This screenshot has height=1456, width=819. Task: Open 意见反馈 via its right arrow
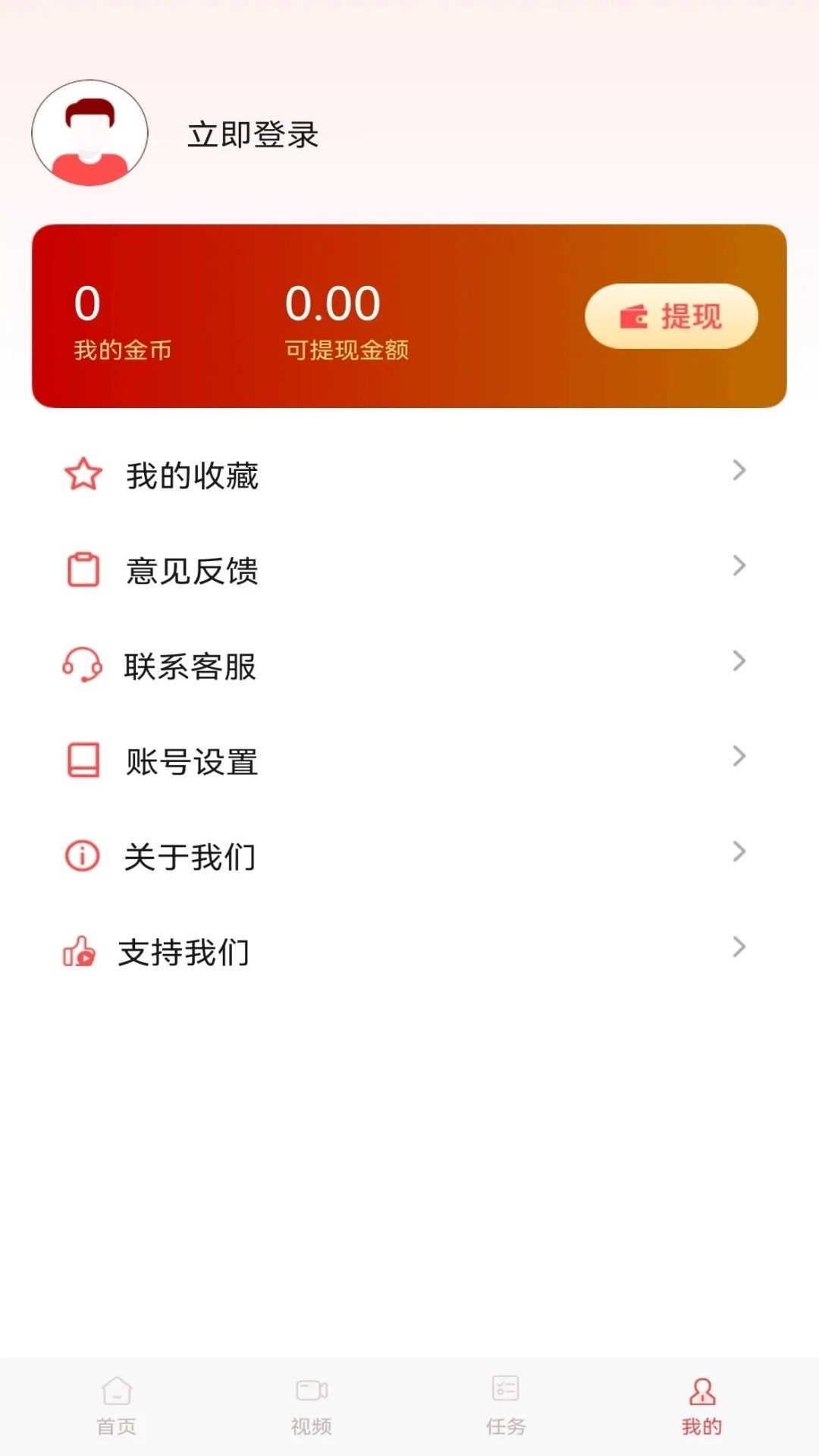(739, 566)
